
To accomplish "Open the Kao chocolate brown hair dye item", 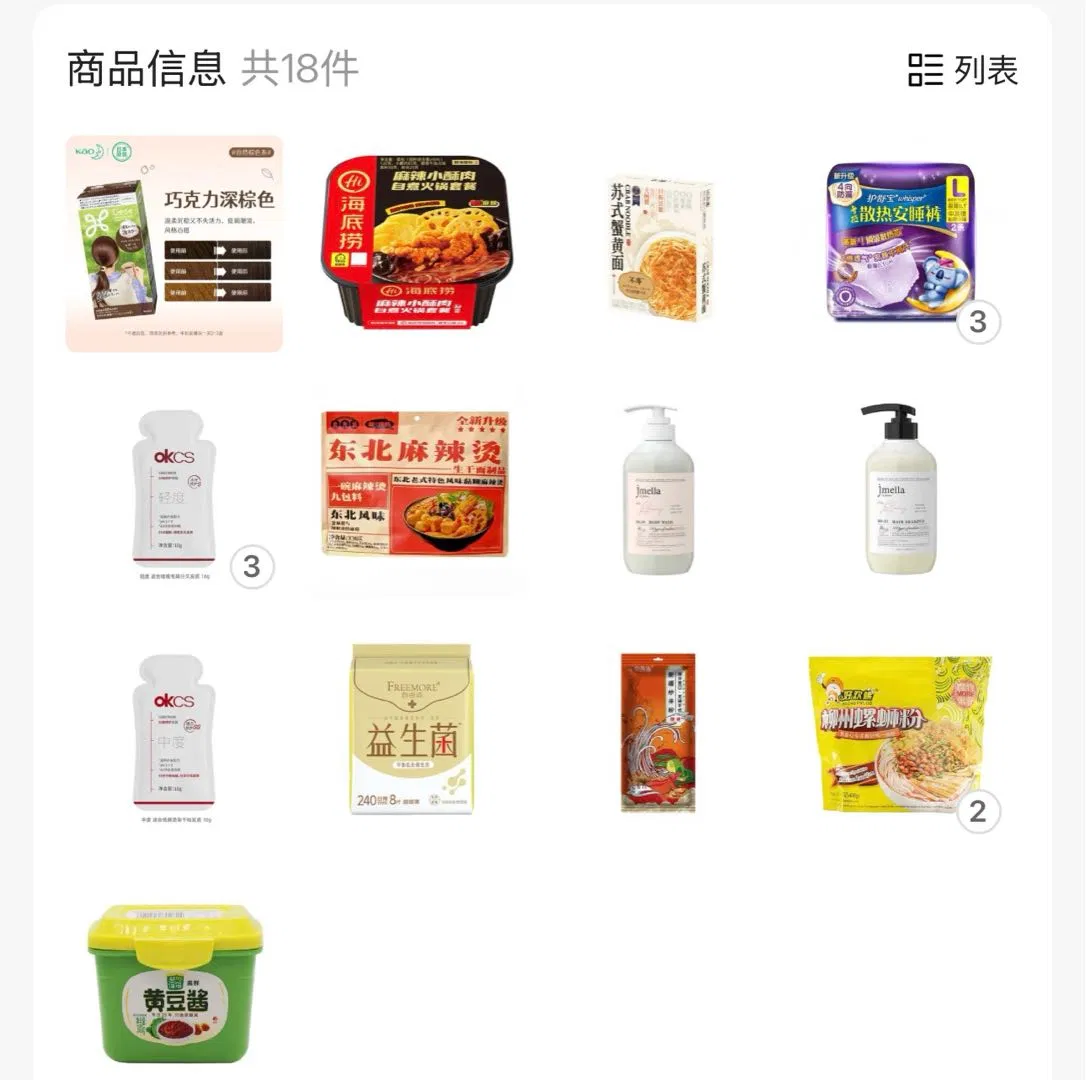I will pyautogui.click(x=174, y=244).
